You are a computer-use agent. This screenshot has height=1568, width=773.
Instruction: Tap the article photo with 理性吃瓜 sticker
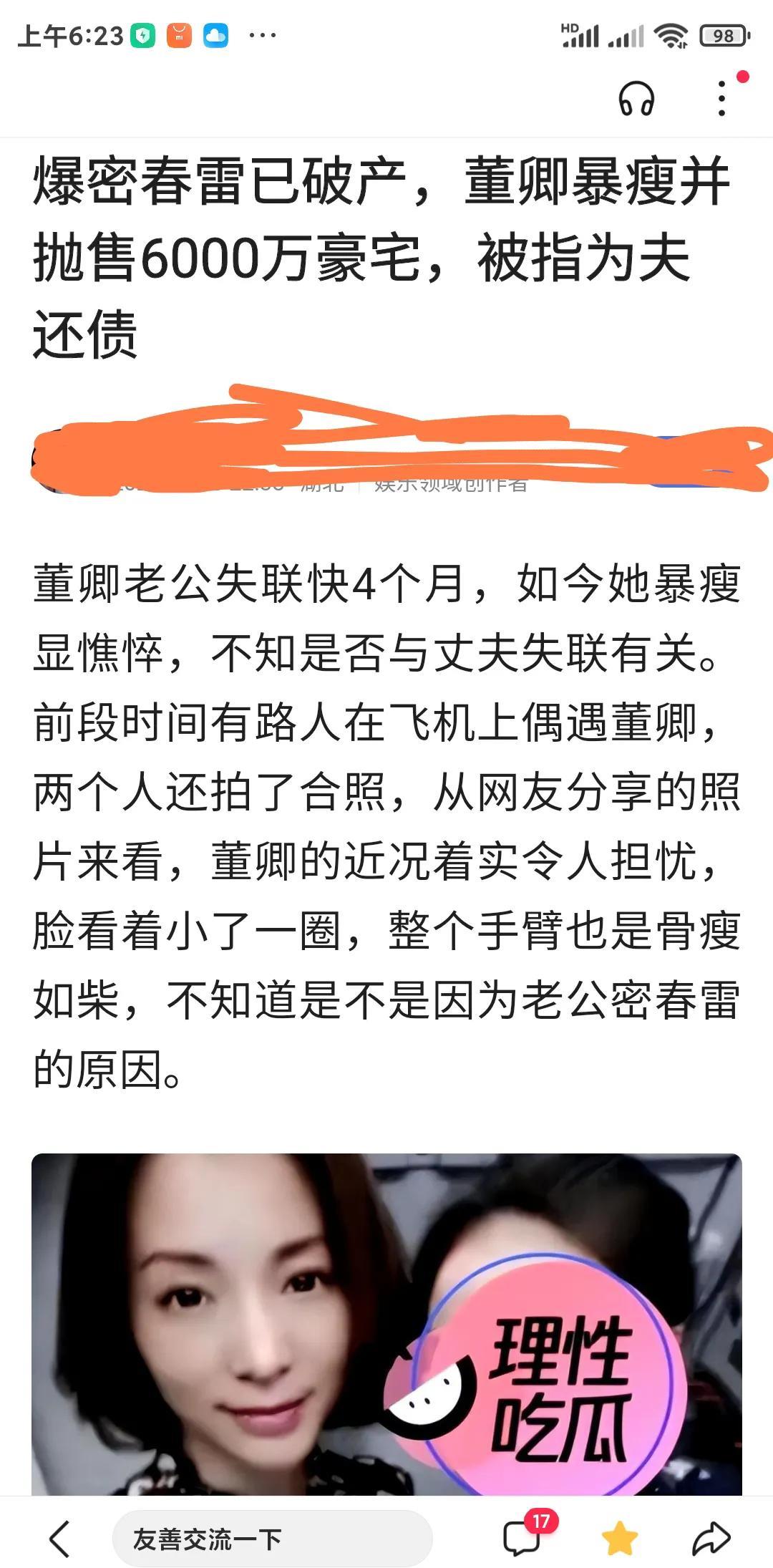(x=386, y=1325)
